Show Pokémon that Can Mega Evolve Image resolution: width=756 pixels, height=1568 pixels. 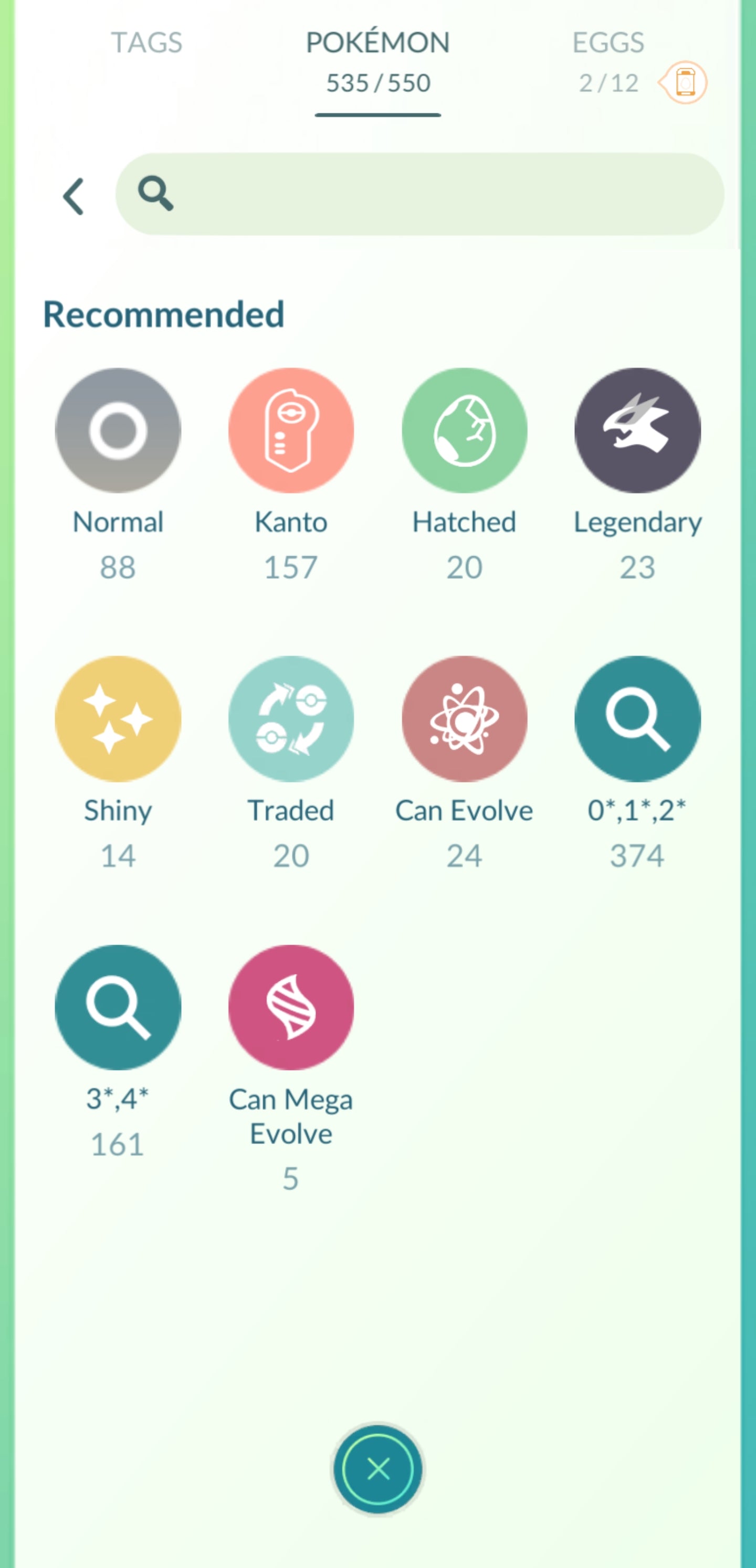click(x=291, y=1008)
